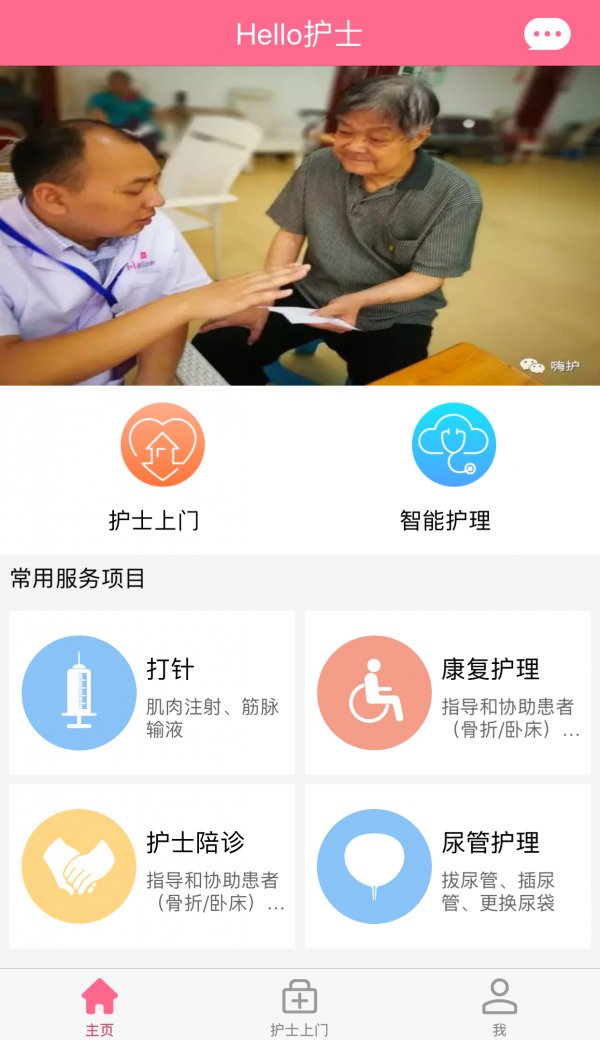Open the top banner photo

tap(300, 225)
